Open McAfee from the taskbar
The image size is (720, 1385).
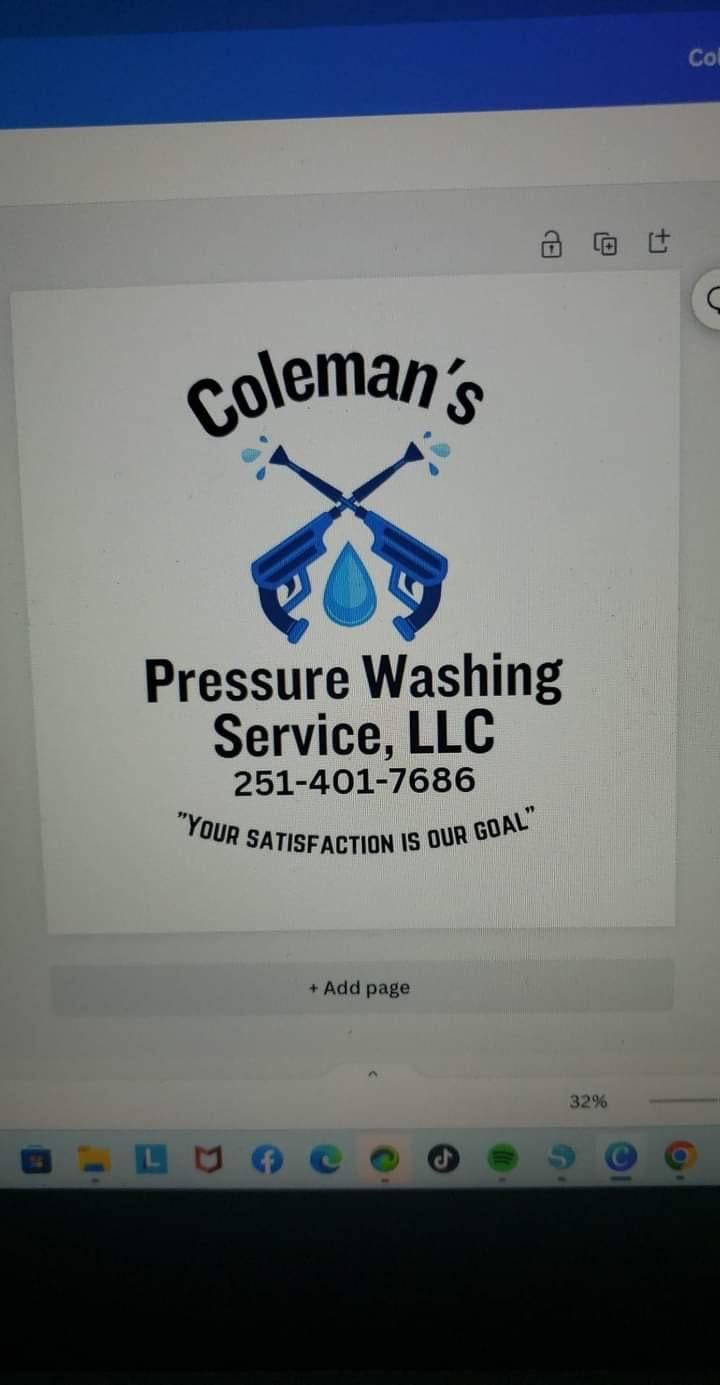(x=210, y=1160)
